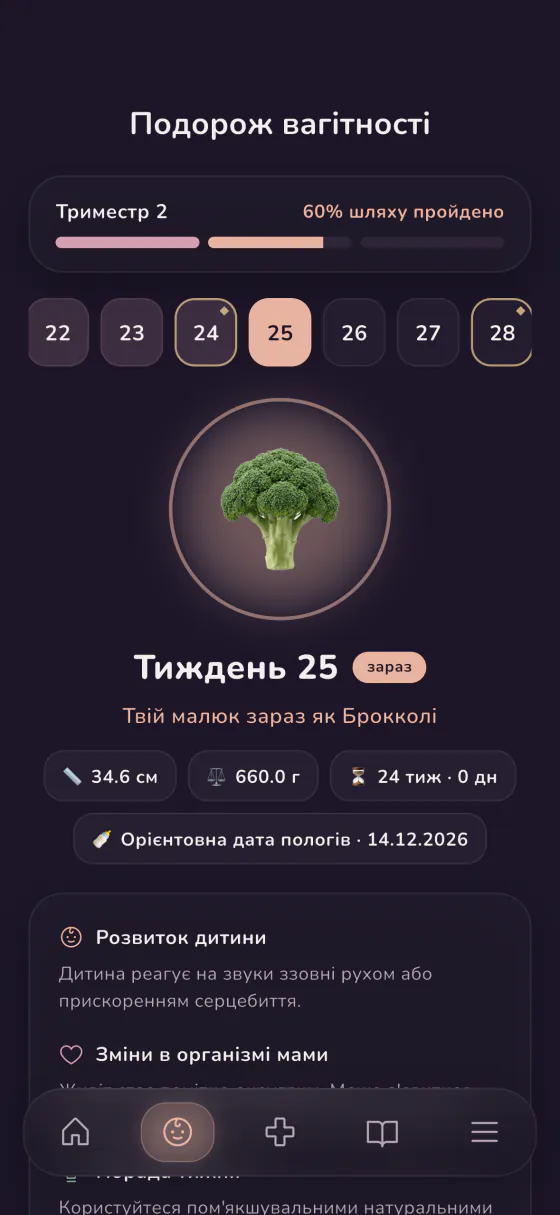Open the hamburger menu tab

485,1132
